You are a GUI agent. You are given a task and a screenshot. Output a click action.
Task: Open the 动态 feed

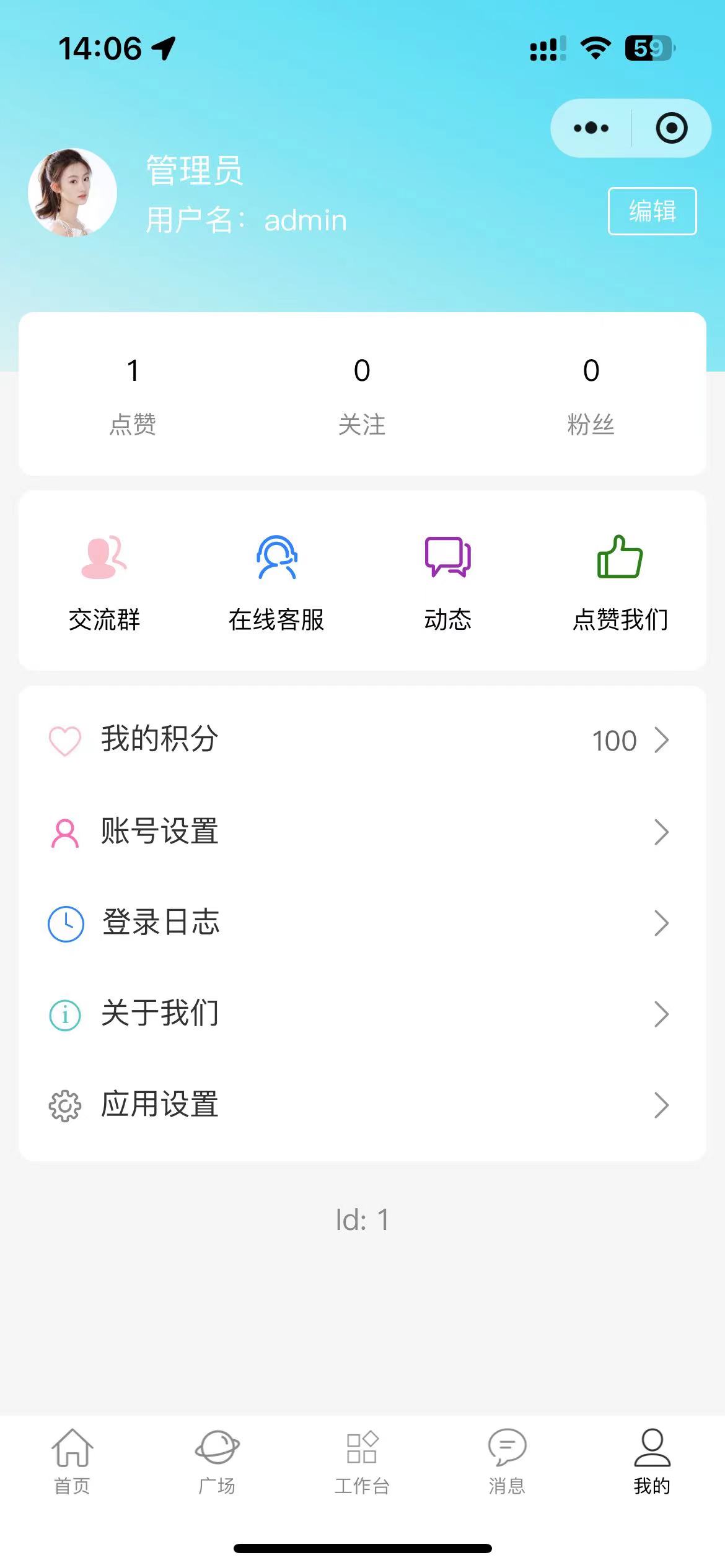tap(447, 582)
